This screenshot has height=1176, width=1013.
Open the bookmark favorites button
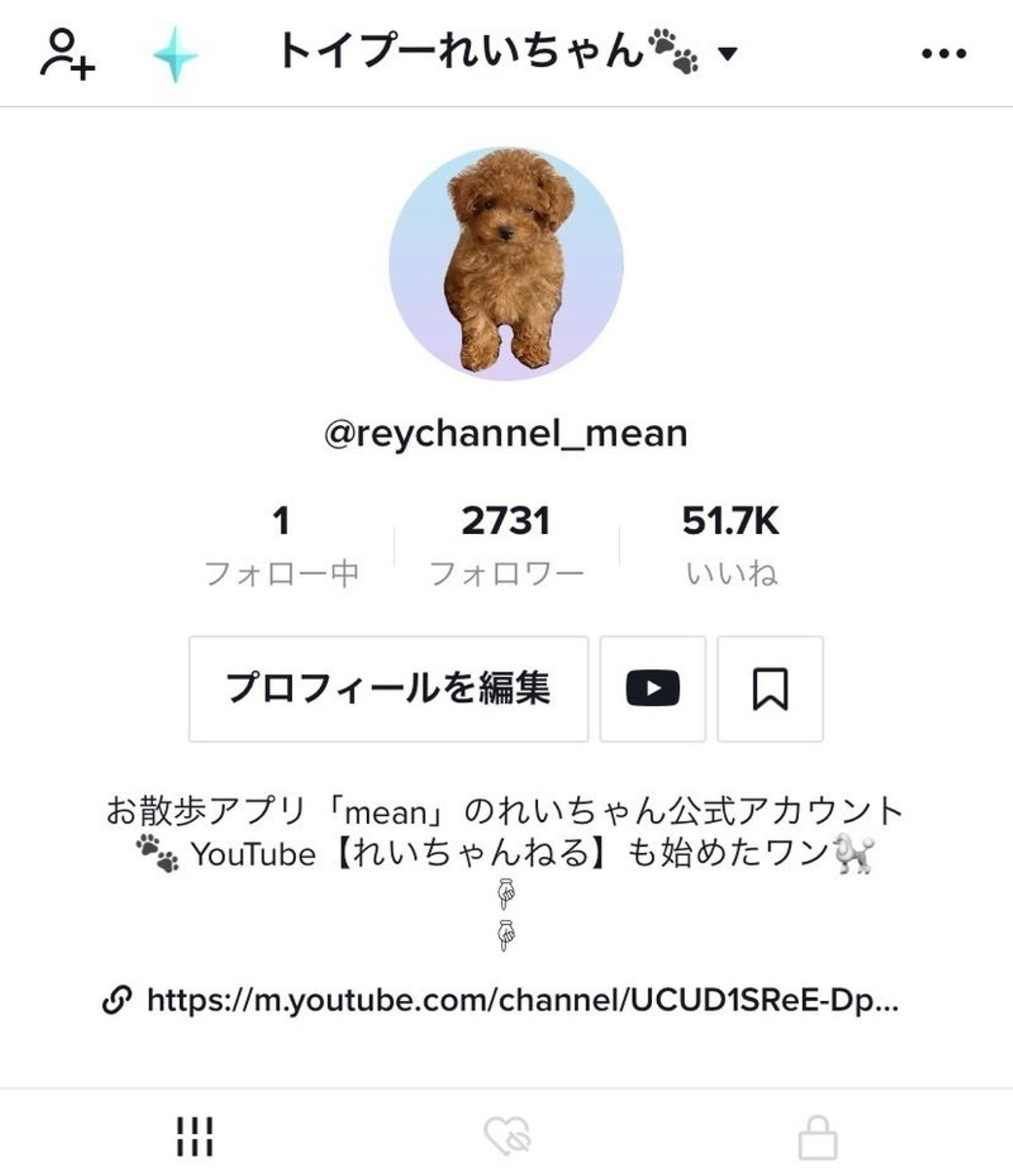point(770,689)
